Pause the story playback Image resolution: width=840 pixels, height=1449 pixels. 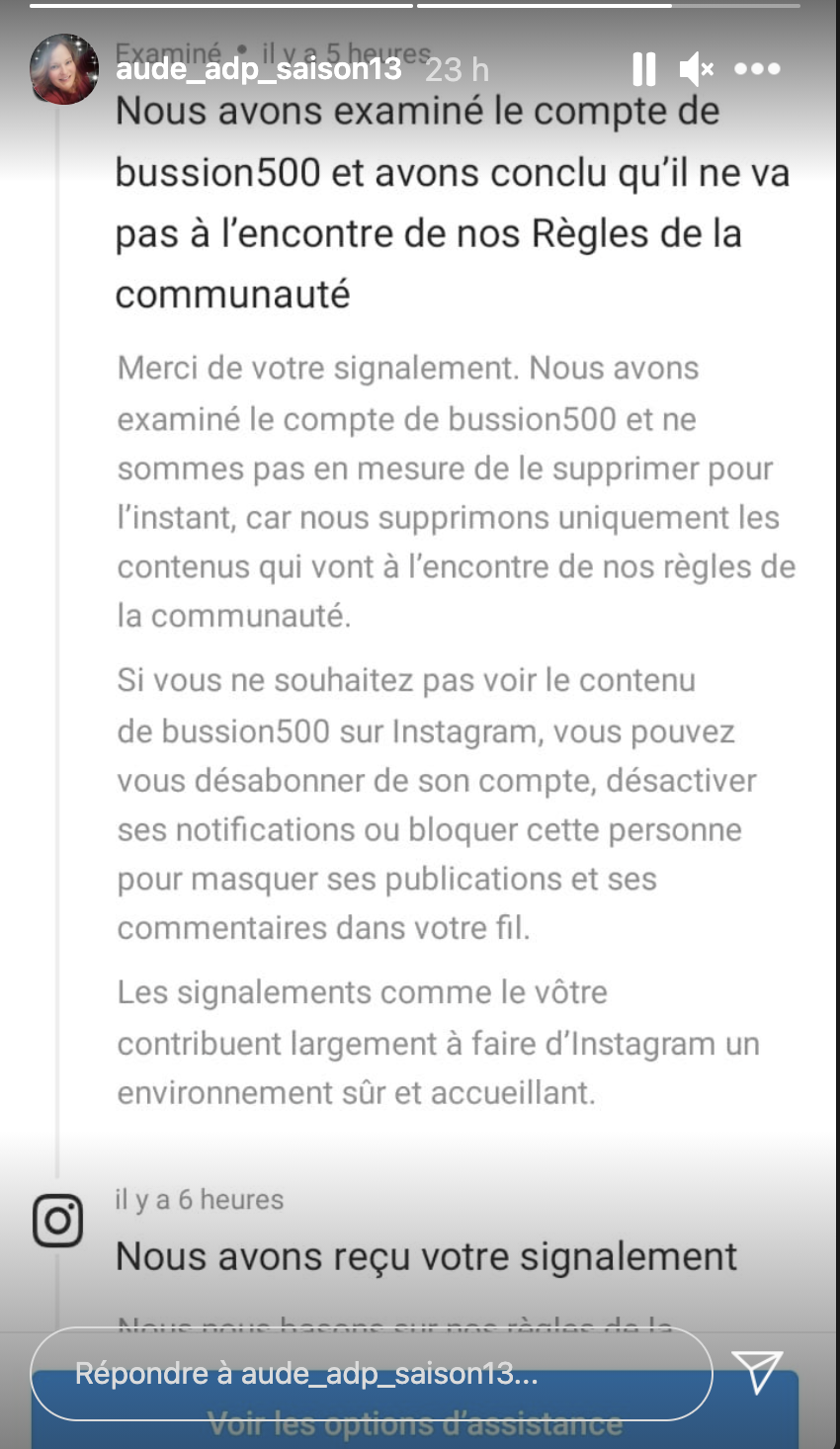(x=643, y=69)
